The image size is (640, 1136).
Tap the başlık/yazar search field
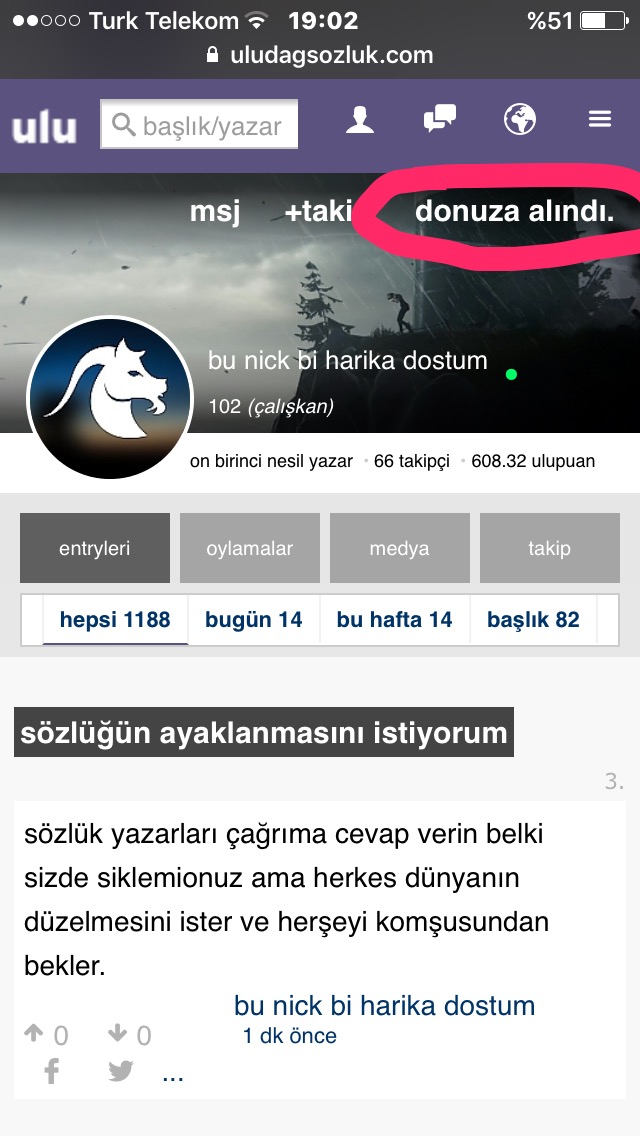point(200,126)
